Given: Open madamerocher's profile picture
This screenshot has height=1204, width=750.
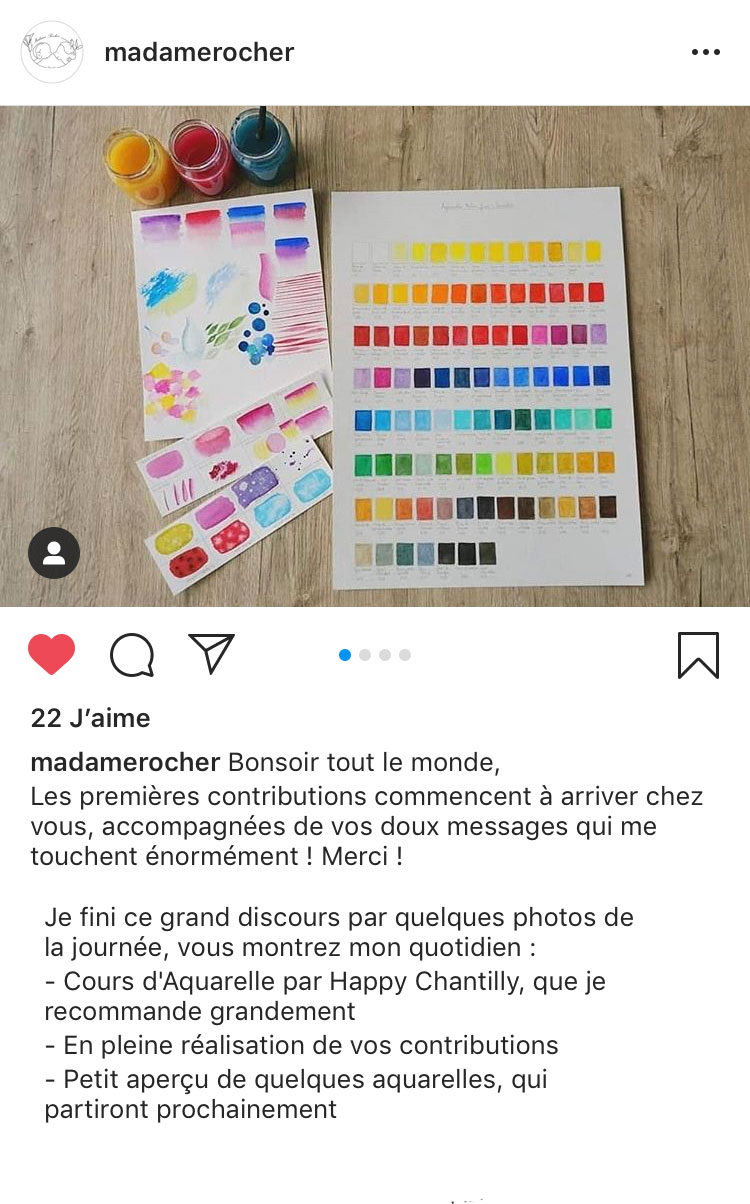Looking at the screenshot, I should tap(52, 52).
